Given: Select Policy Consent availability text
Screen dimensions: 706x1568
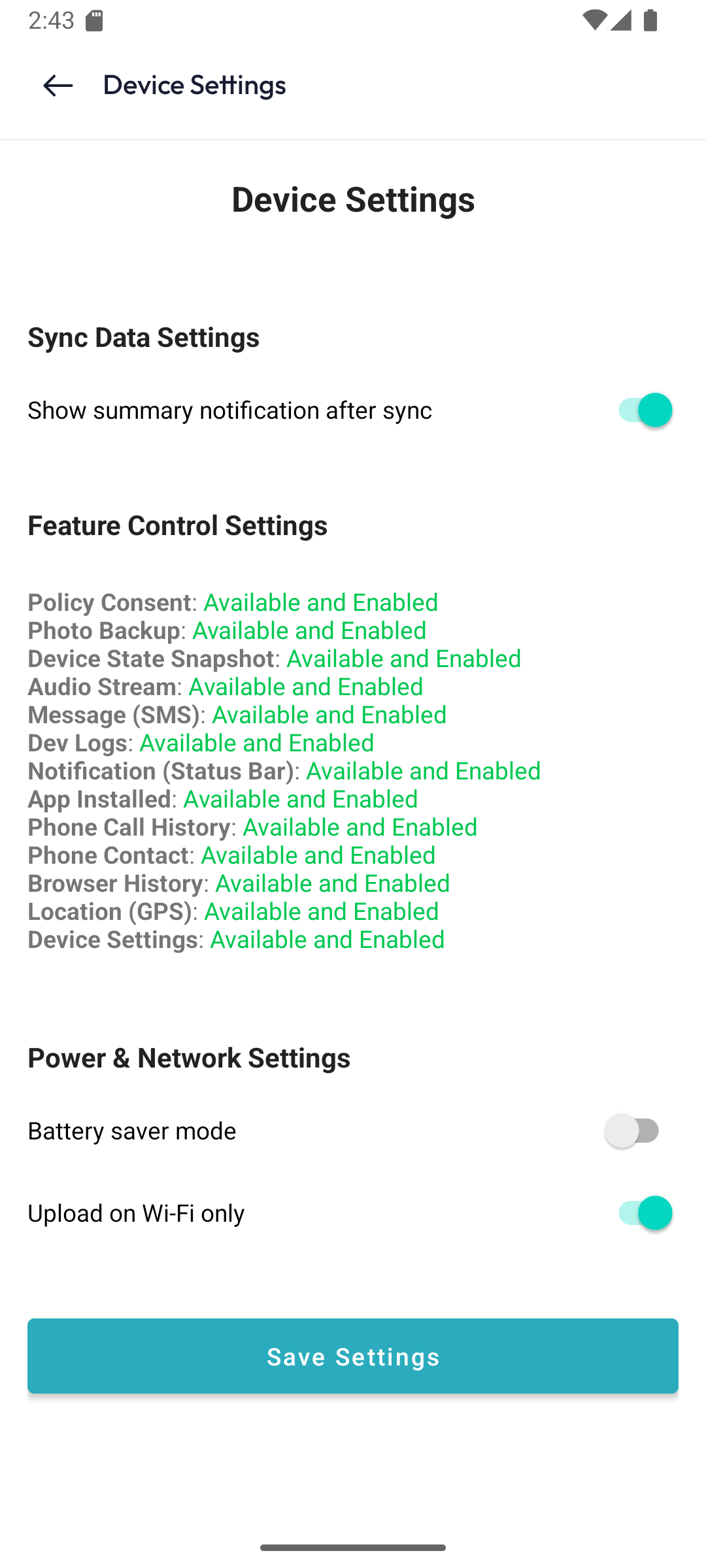Looking at the screenshot, I should point(233,602).
